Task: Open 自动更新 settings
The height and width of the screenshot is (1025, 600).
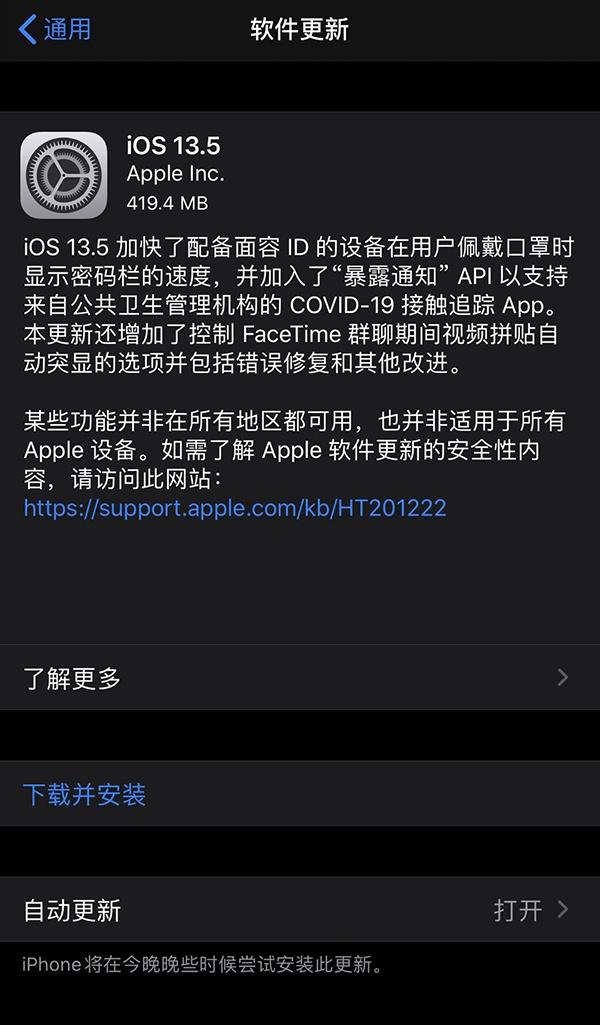Action: click(300, 910)
